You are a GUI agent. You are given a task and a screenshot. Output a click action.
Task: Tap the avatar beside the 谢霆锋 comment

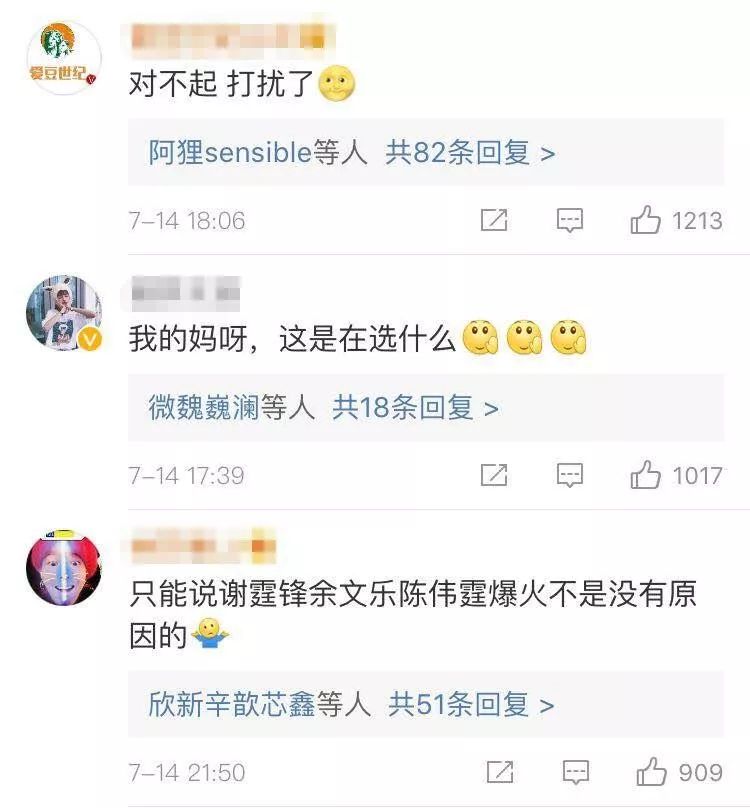coord(63,568)
